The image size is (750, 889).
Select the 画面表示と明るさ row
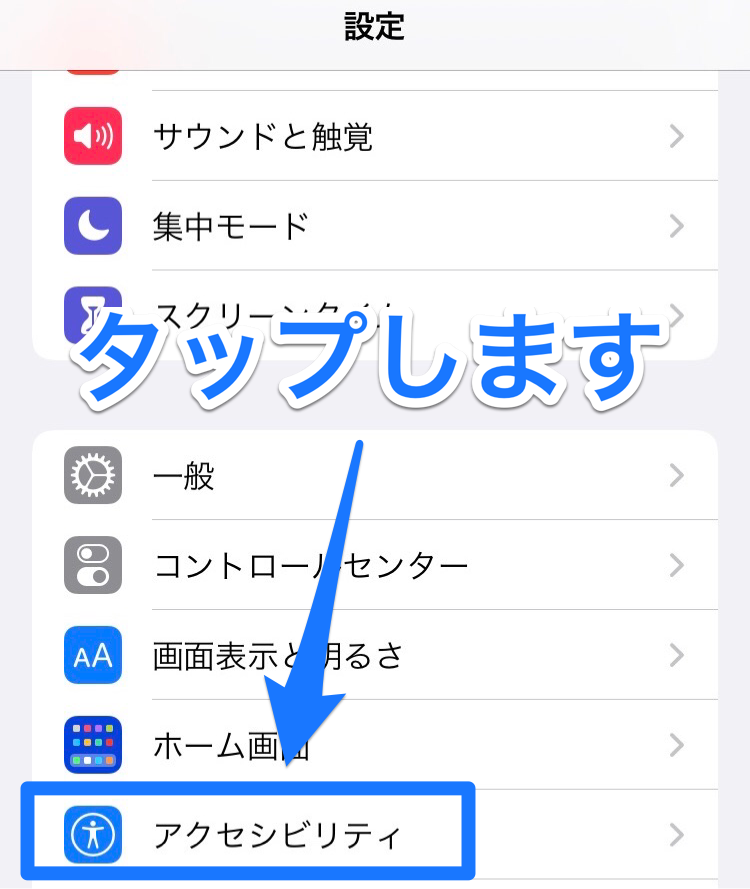[278, 656]
